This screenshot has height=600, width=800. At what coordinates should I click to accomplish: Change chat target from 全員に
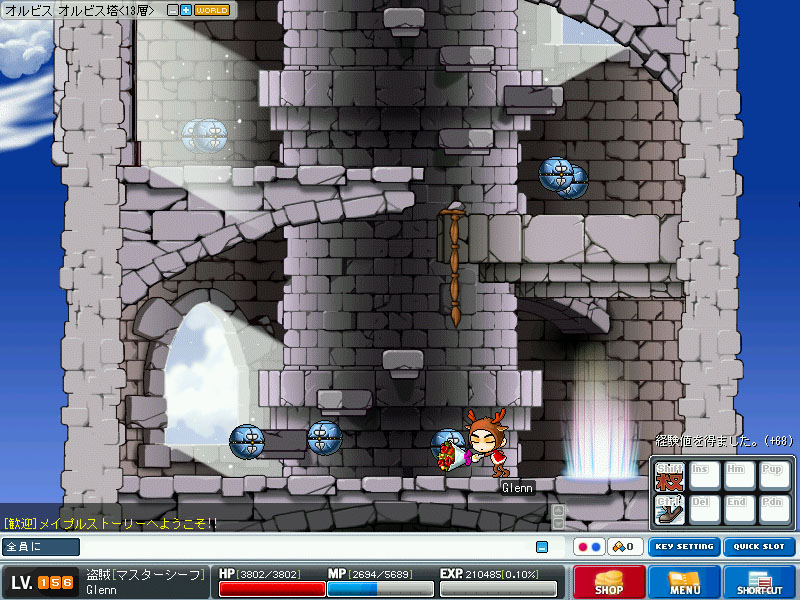(41, 546)
